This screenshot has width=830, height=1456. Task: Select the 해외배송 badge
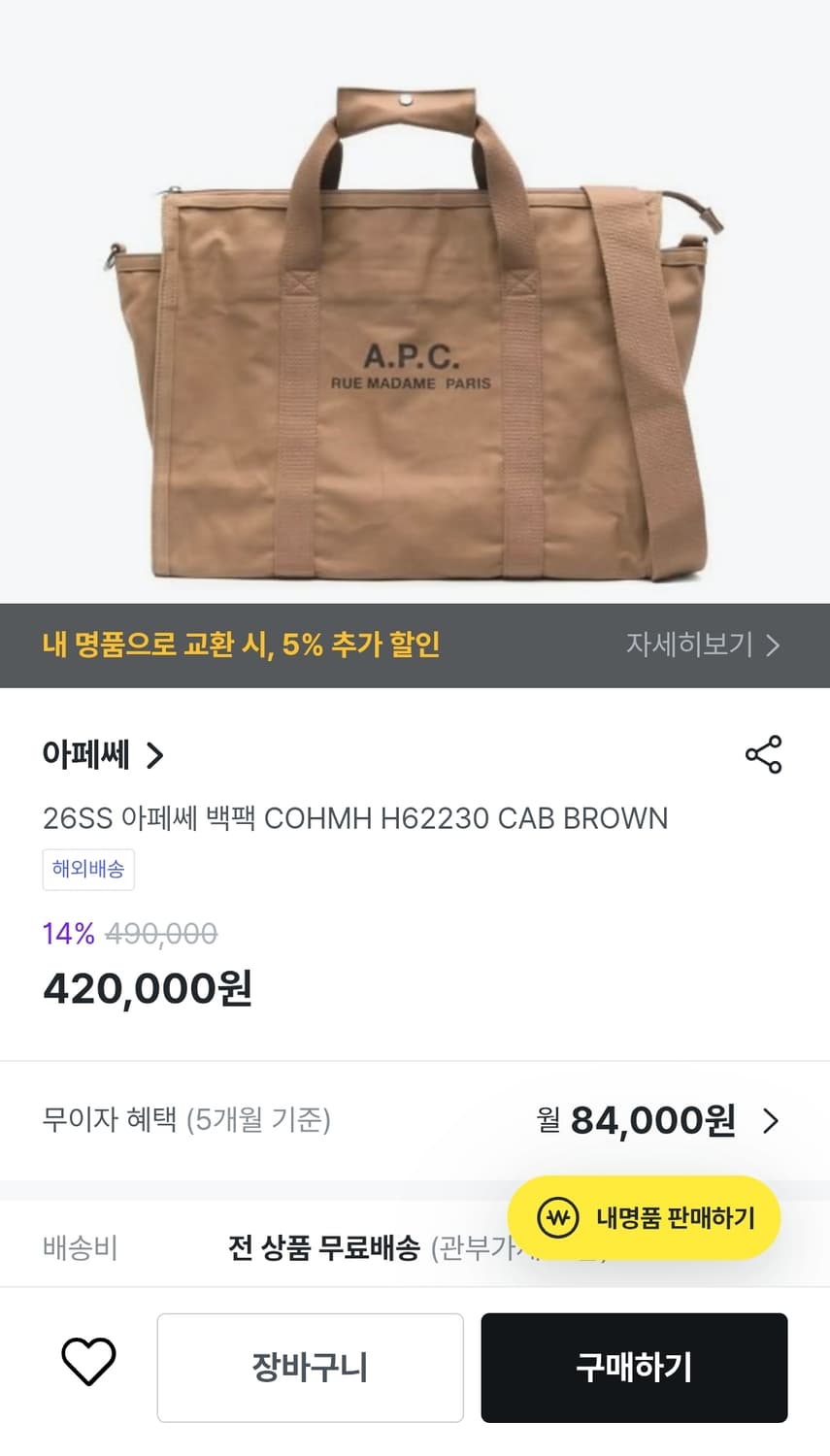(x=88, y=870)
